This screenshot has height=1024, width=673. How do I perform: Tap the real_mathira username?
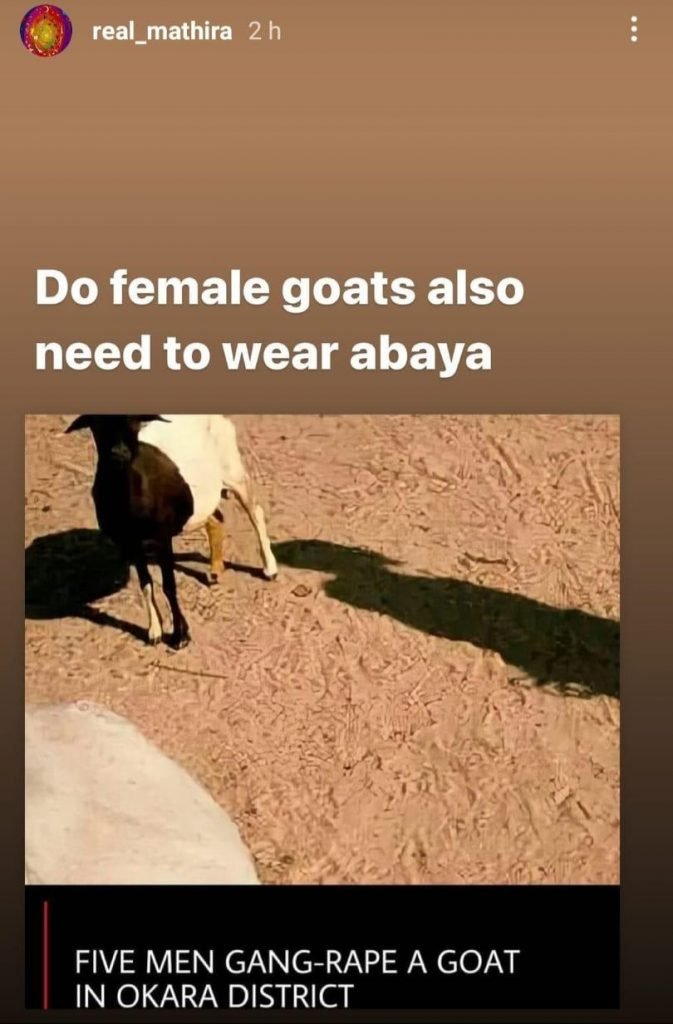pyautogui.click(x=161, y=32)
